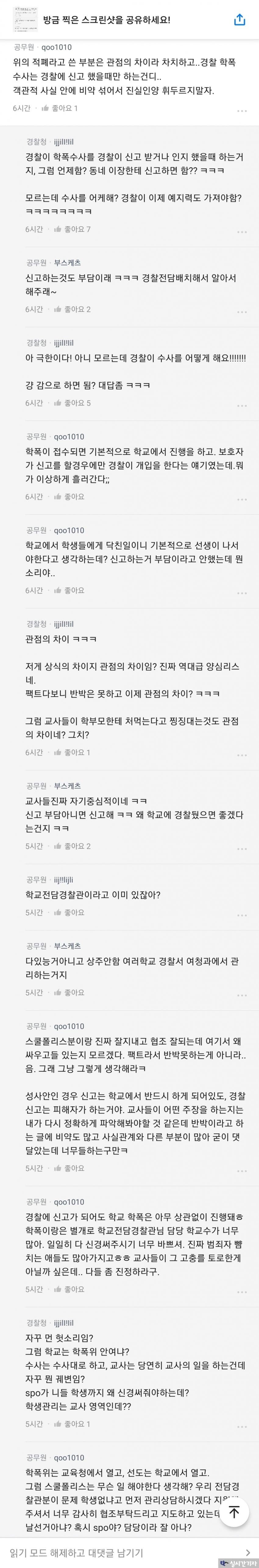Viewport: 259px width, 1568px height.
Task: Like 부스케츠's comment about 경찰전담배치
Action: (72, 309)
